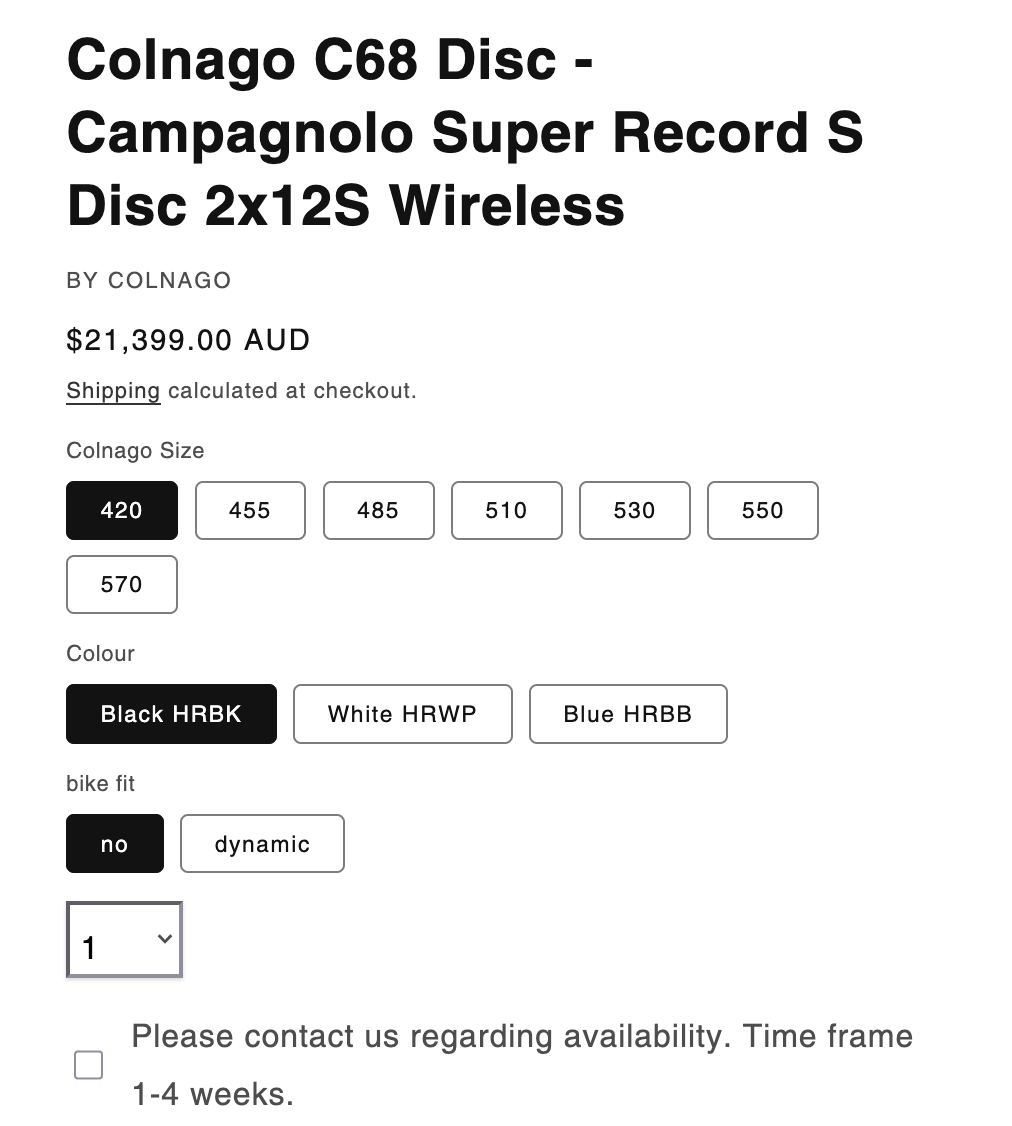The height and width of the screenshot is (1126, 1012).
Task: Choose frame size 455
Action: coord(250,510)
